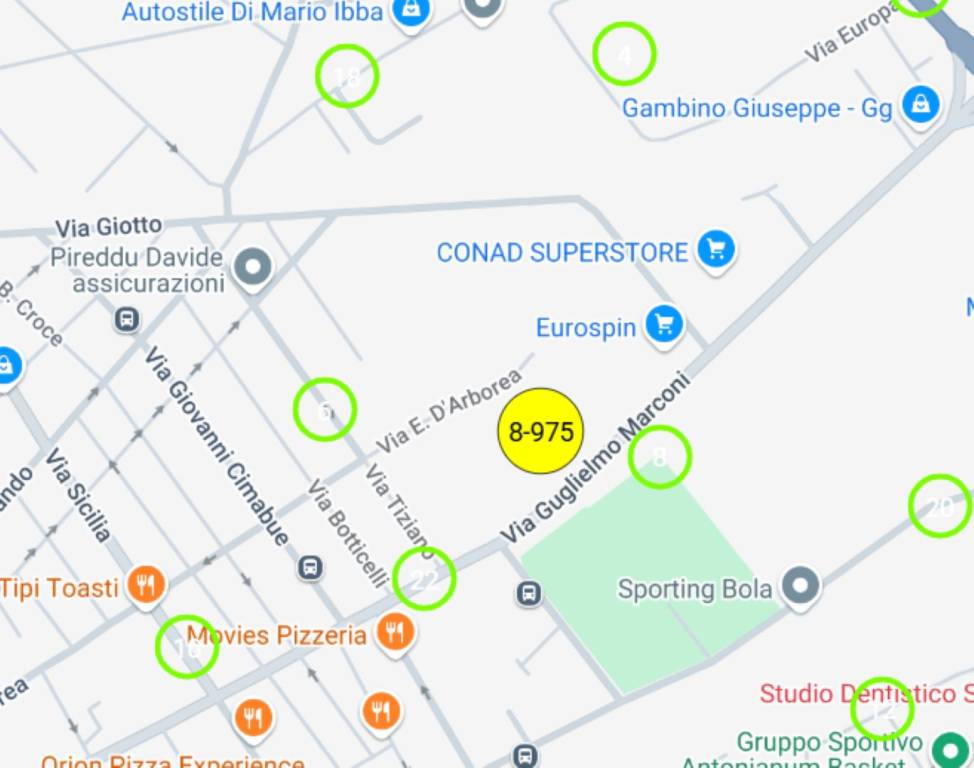The height and width of the screenshot is (768, 974).
Task: Open the Gruppo Sportivo Antonianum Basket pin
Action: (x=945, y=748)
